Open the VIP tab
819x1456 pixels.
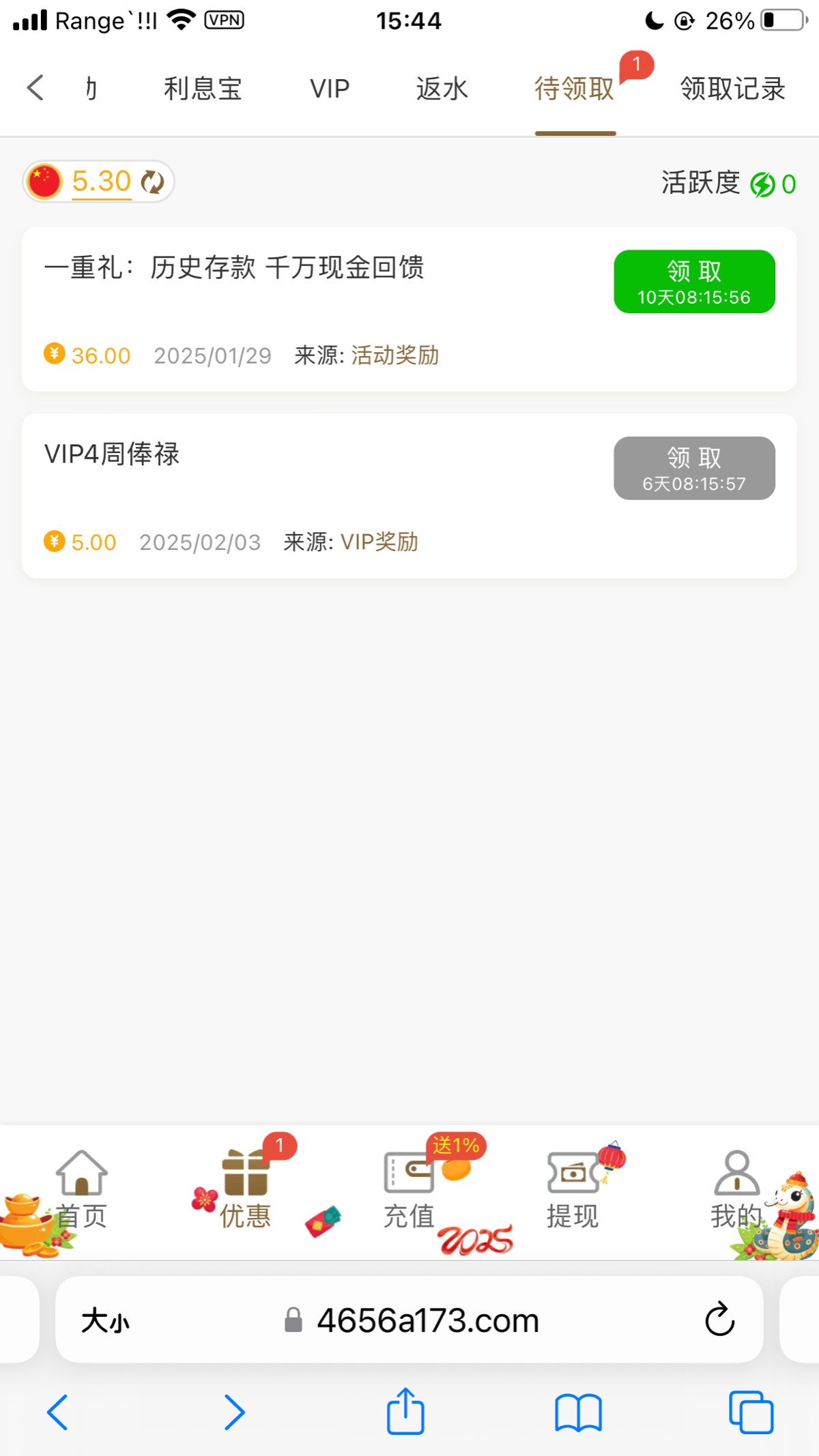[x=330, y=89]
